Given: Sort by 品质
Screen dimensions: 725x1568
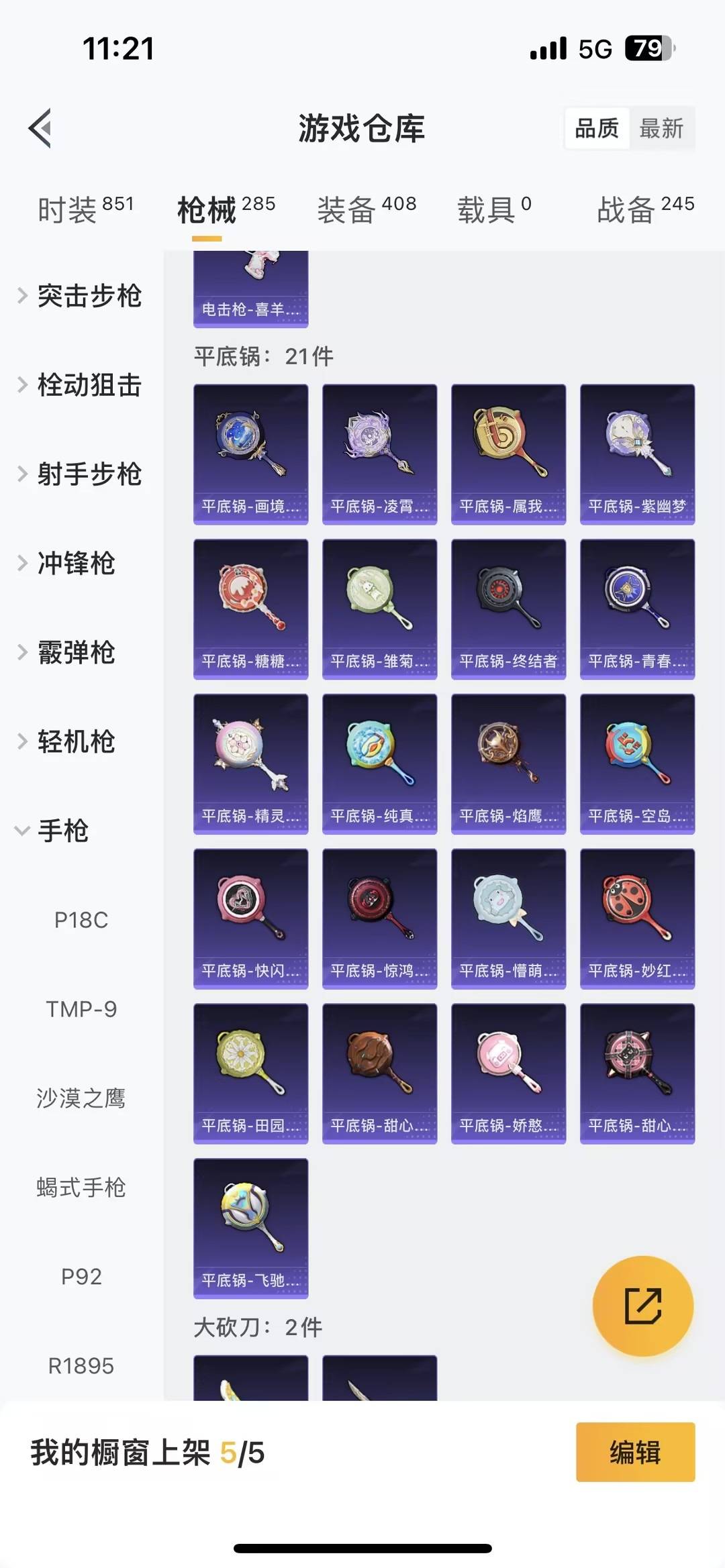Looking at the screenshot, I should click(597, 127).
